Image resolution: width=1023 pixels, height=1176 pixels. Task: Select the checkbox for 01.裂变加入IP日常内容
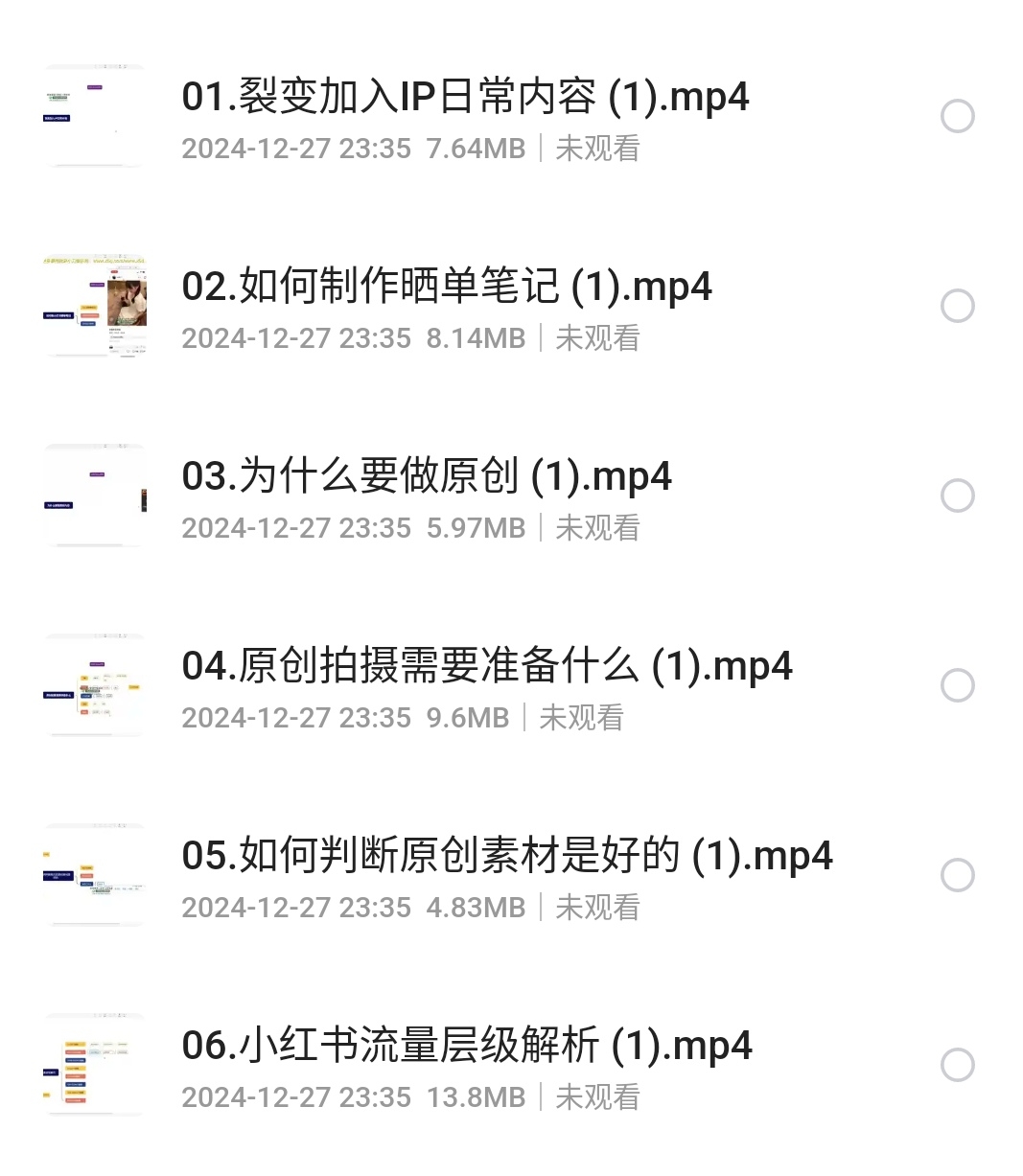[957, 116]
